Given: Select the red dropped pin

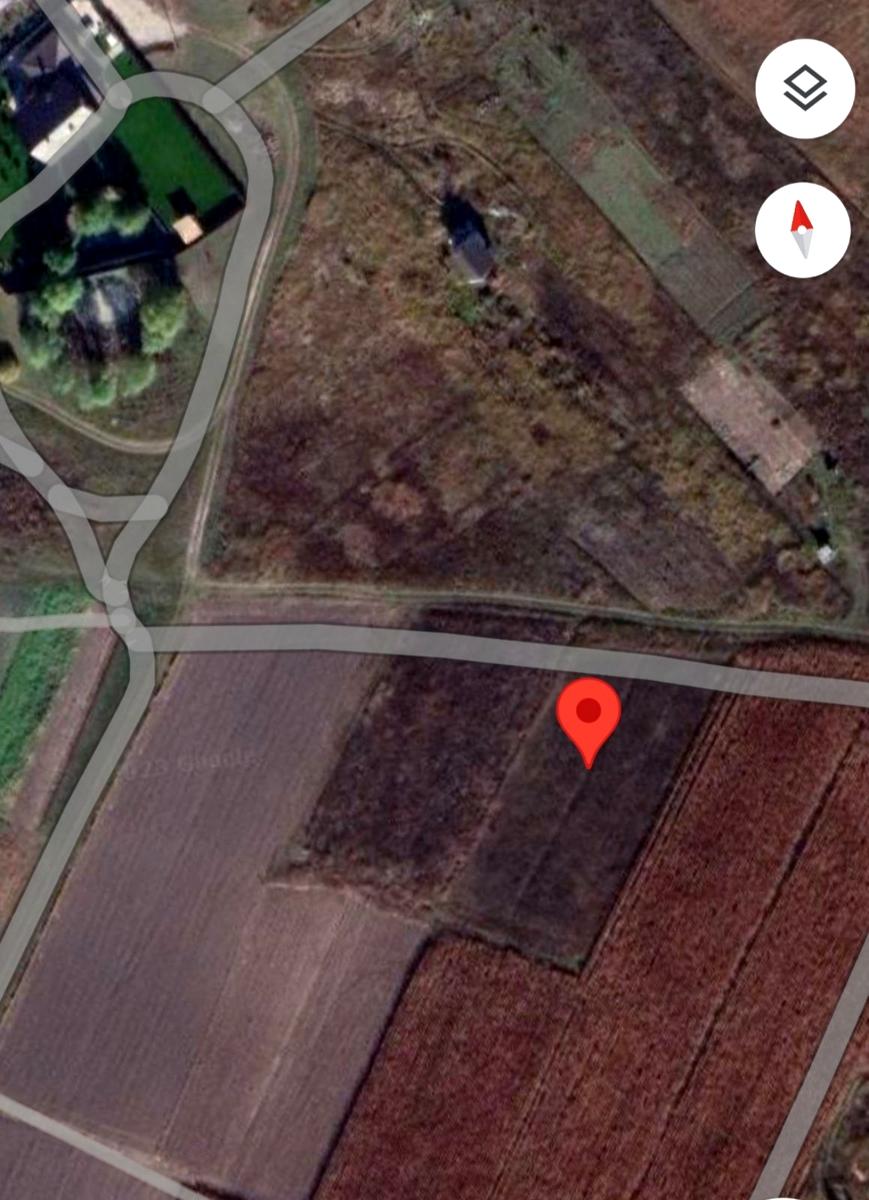Looking at the screenshot, I should (588, 716).
